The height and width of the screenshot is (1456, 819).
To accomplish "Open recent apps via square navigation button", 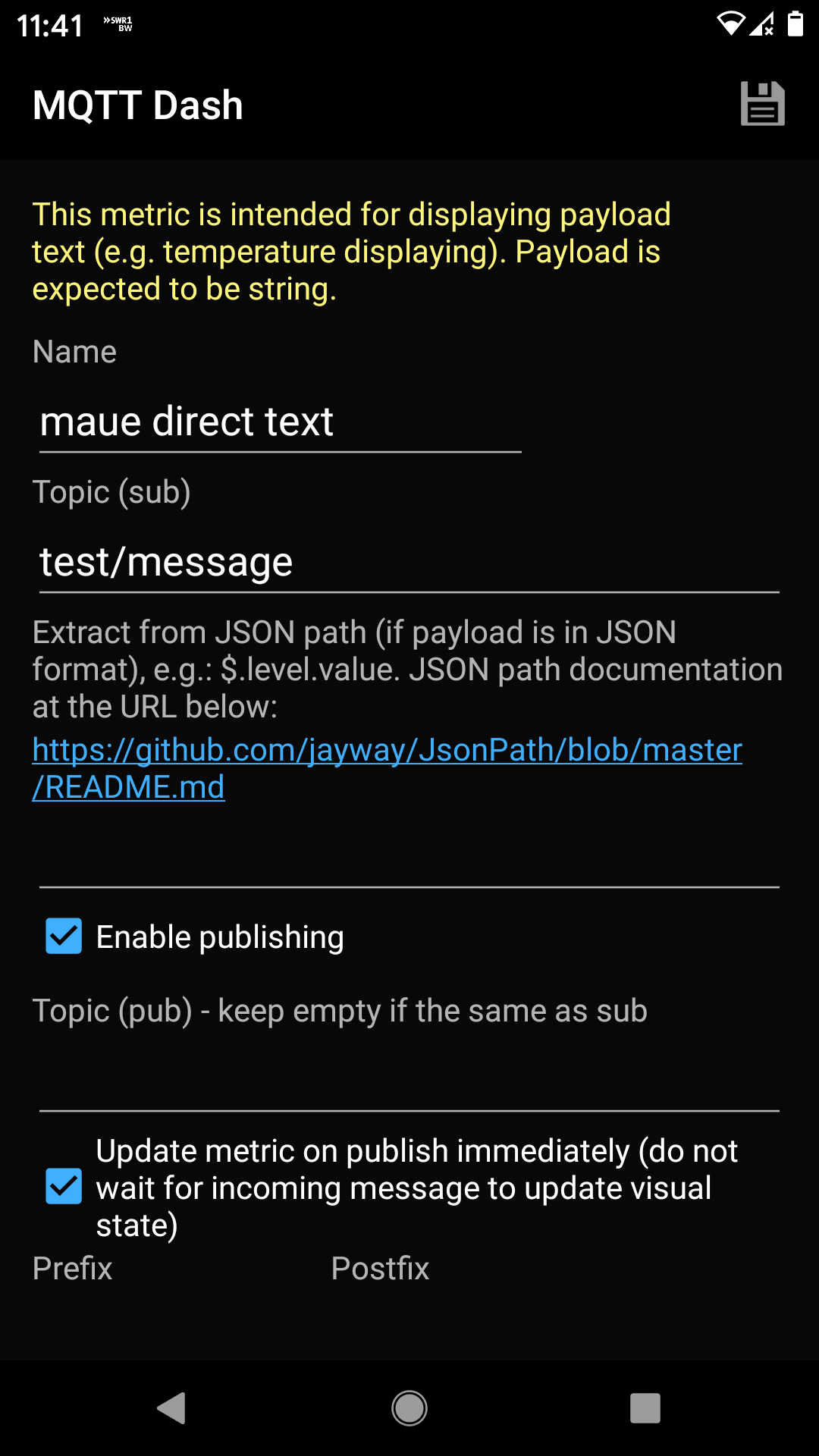I will point(645,1408).
